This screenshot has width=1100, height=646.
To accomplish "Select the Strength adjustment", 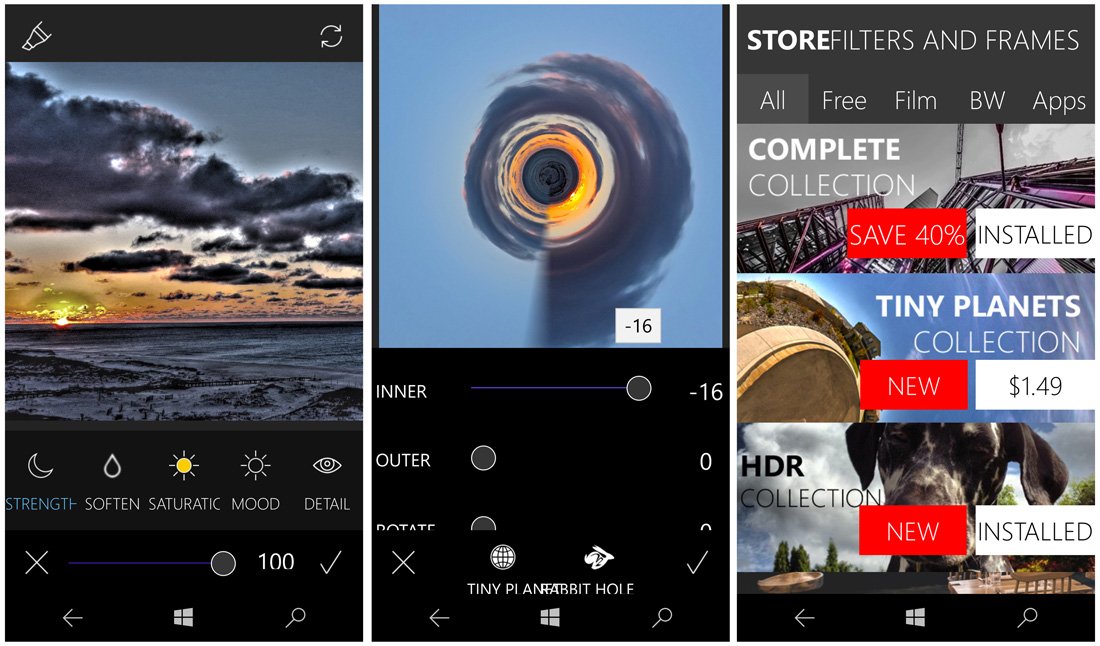I will [40, 481].
